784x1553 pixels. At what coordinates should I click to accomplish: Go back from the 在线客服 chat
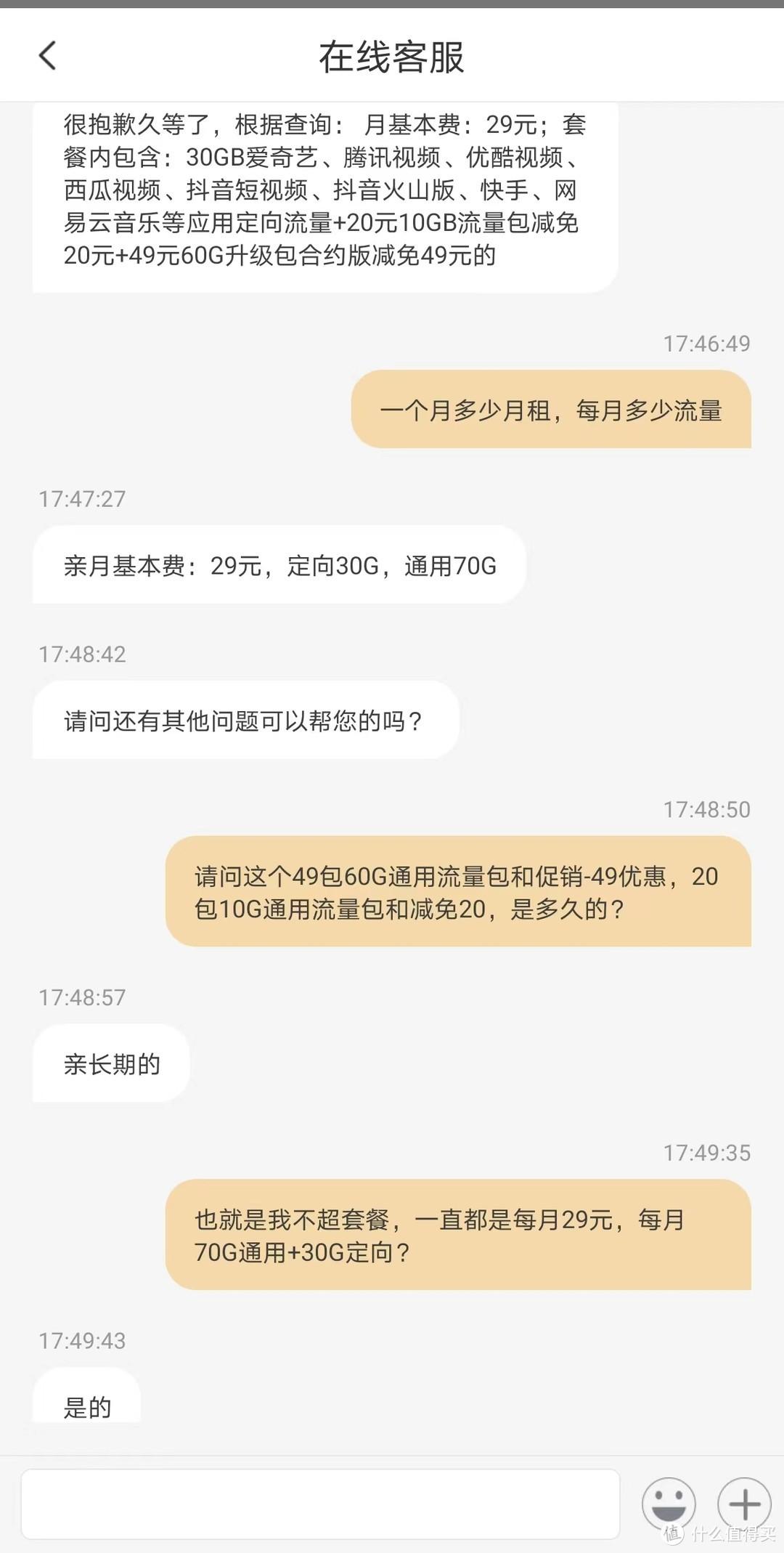pyautogui.click(x=48, y=56)
